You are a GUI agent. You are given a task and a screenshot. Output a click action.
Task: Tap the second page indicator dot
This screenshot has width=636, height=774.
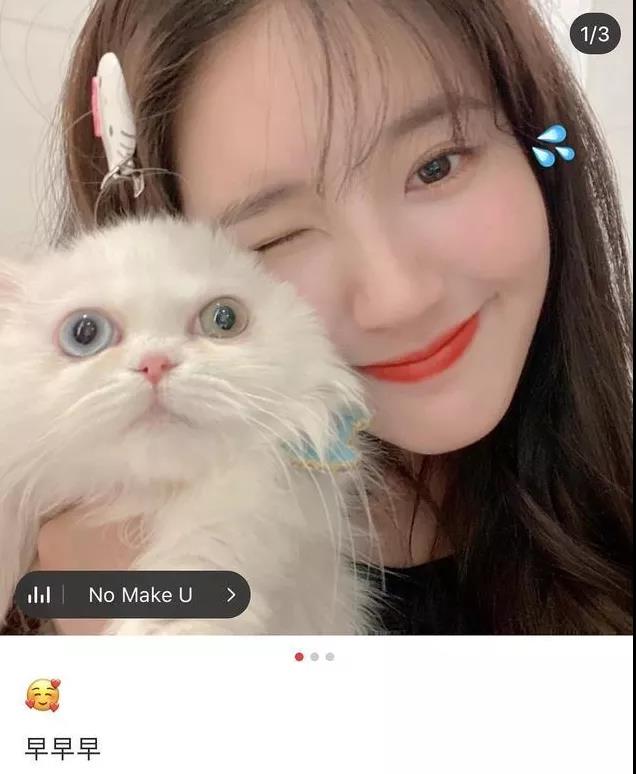click(314, 657)
